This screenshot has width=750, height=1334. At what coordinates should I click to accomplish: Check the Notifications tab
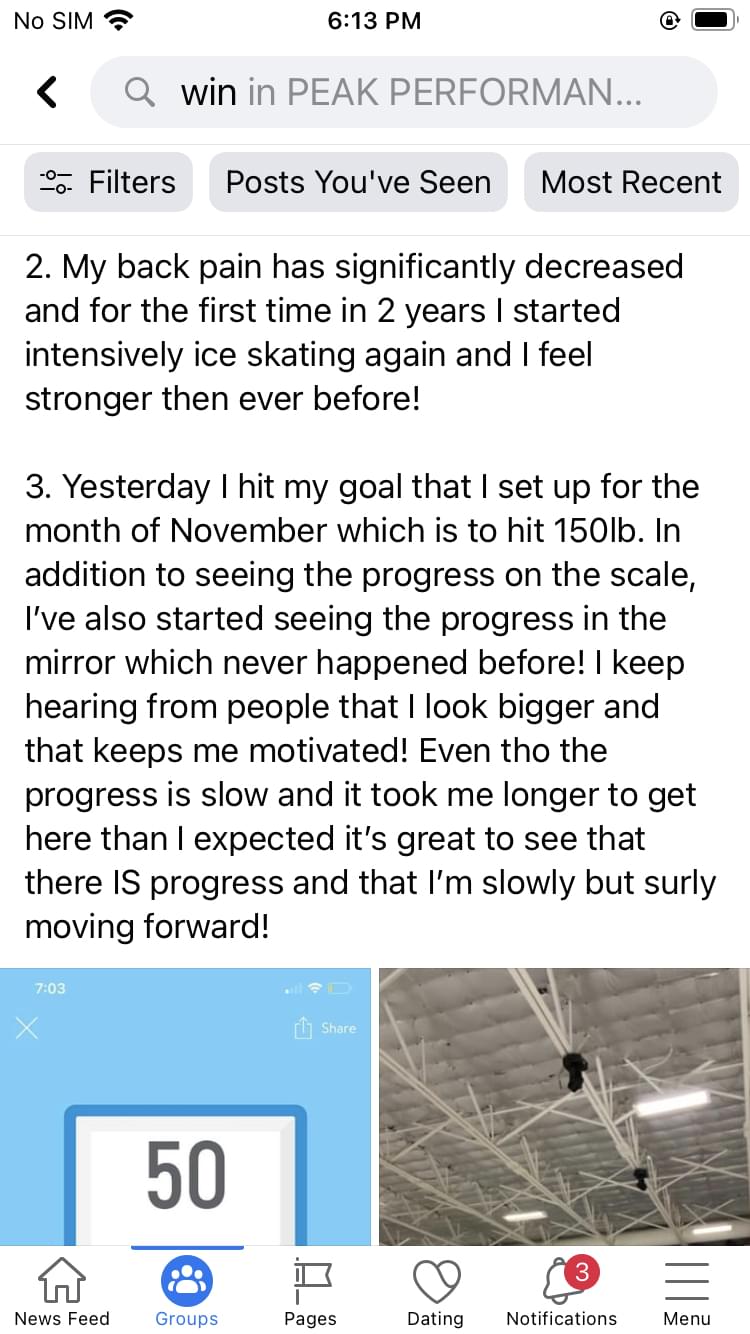[561, 1291]
